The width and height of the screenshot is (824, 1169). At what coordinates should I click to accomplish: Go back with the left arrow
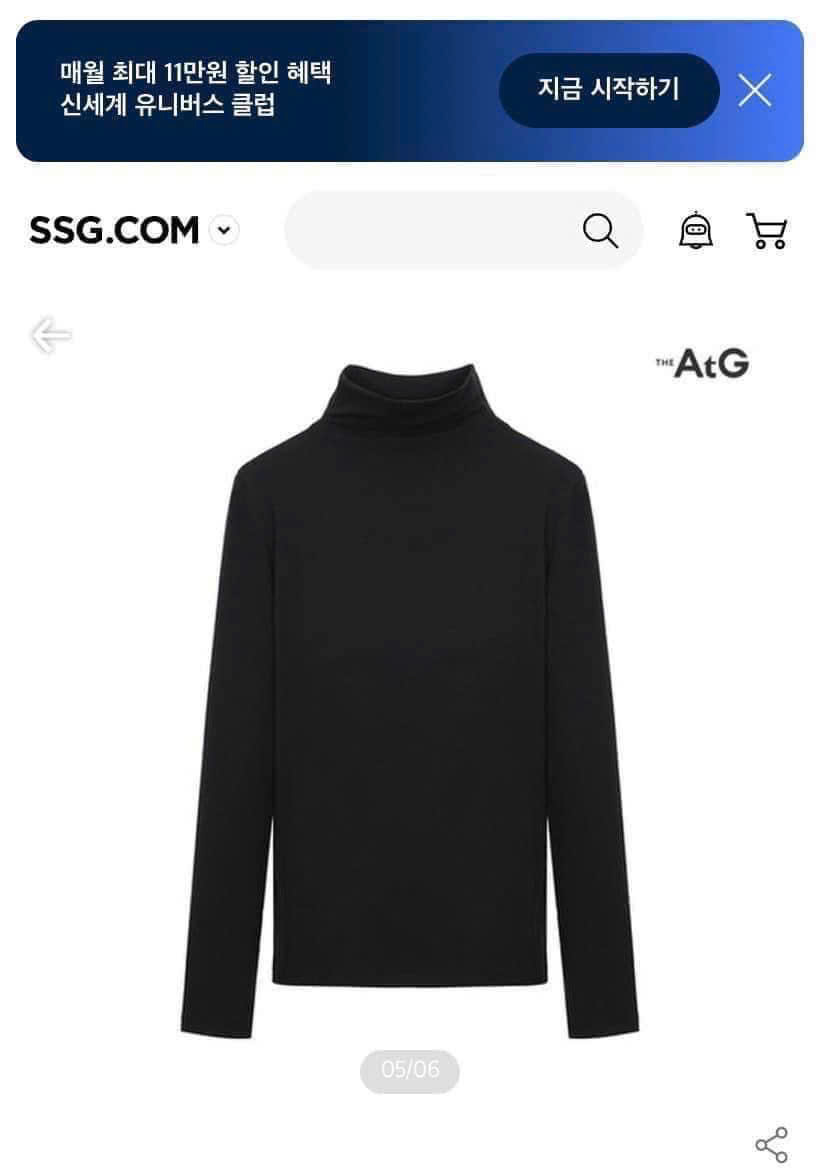click(50, 336)
